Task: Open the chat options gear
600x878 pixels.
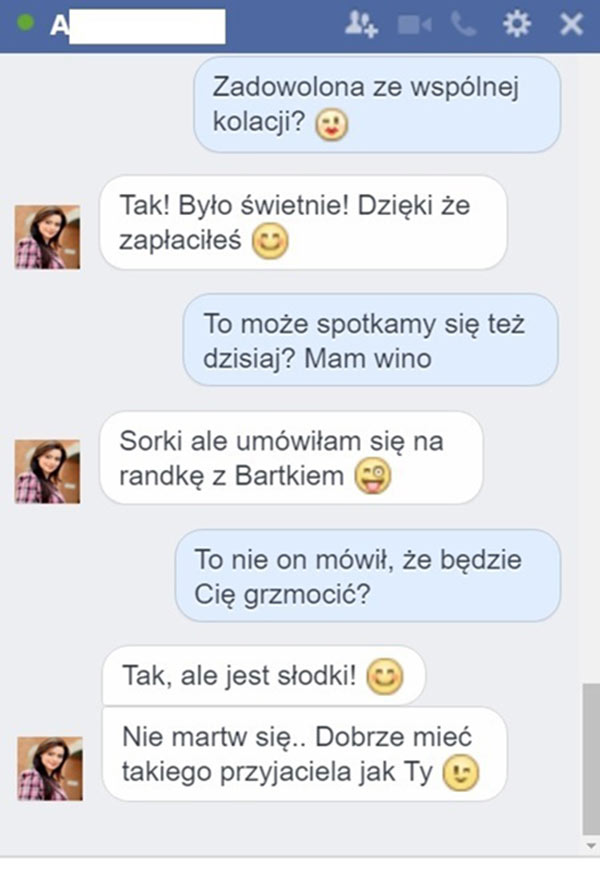Action: 517,25
